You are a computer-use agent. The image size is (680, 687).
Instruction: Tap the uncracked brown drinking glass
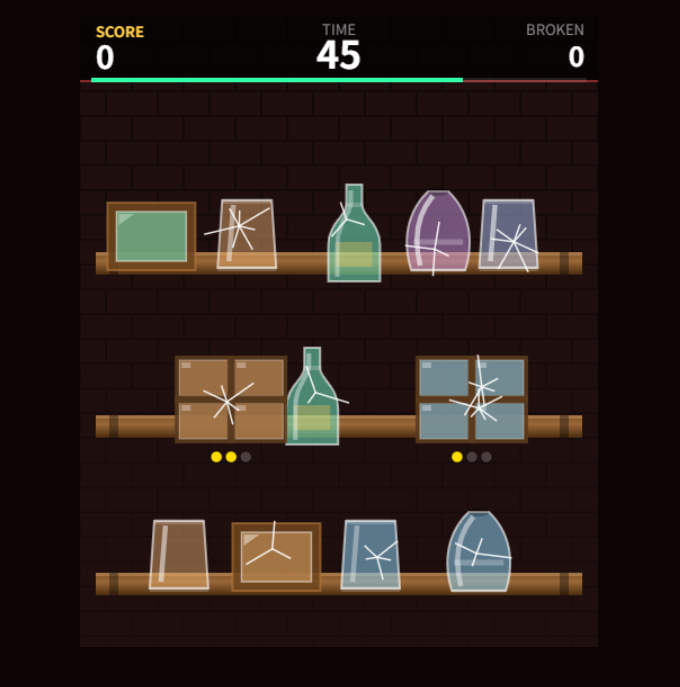point(179,554)
